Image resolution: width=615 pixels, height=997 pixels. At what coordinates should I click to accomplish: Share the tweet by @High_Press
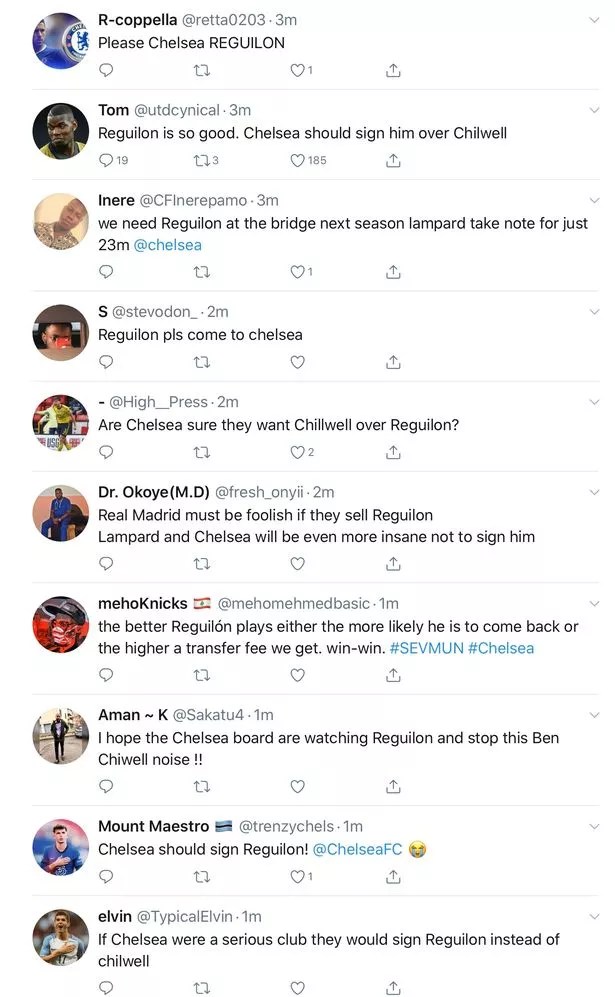393,453
